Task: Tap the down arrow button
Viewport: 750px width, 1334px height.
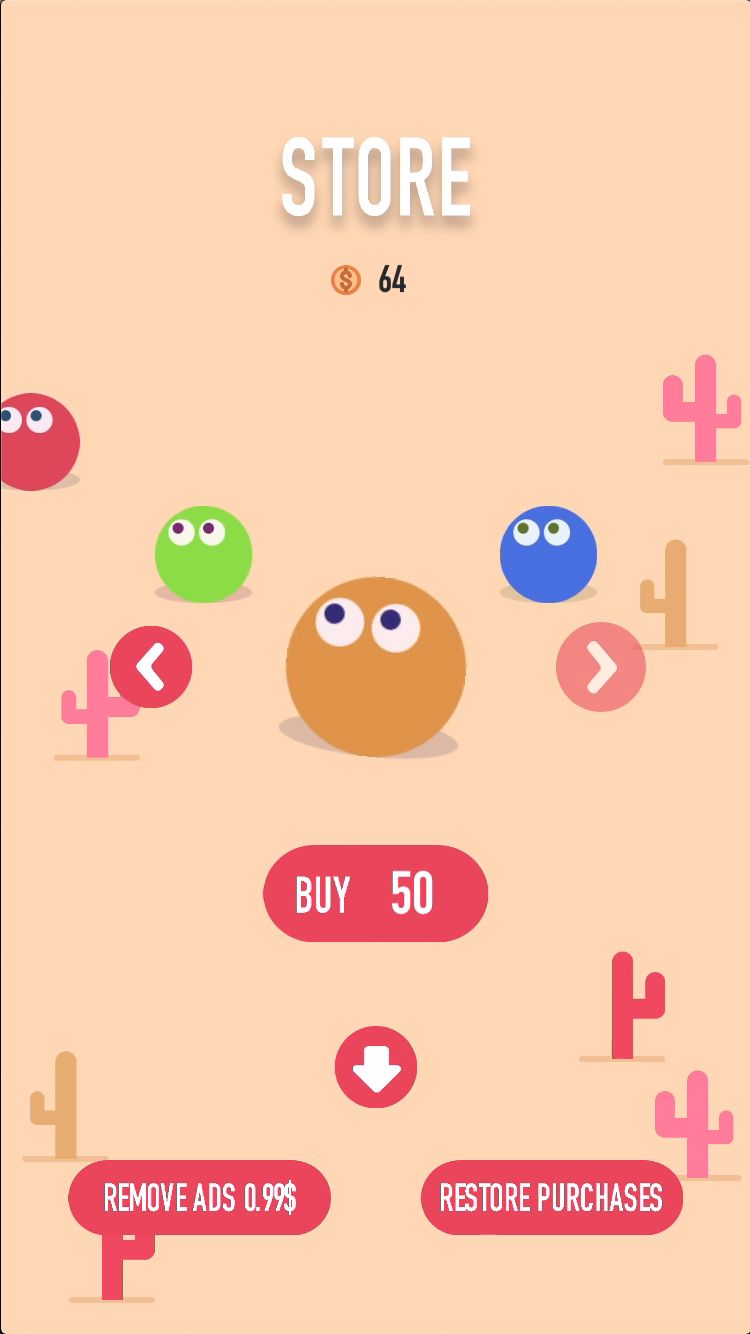Action: (376, 1067)
